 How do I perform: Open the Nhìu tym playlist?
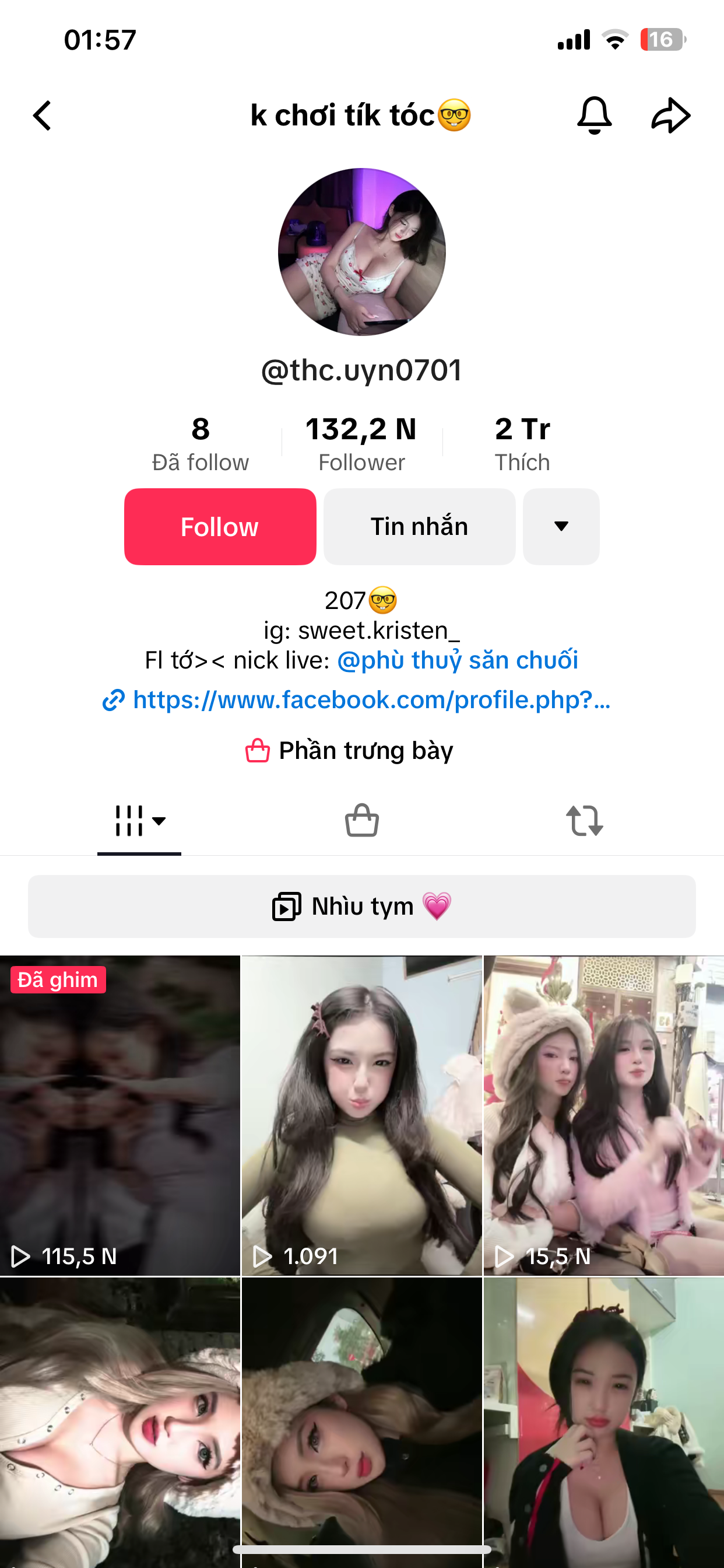coord(362,907)
